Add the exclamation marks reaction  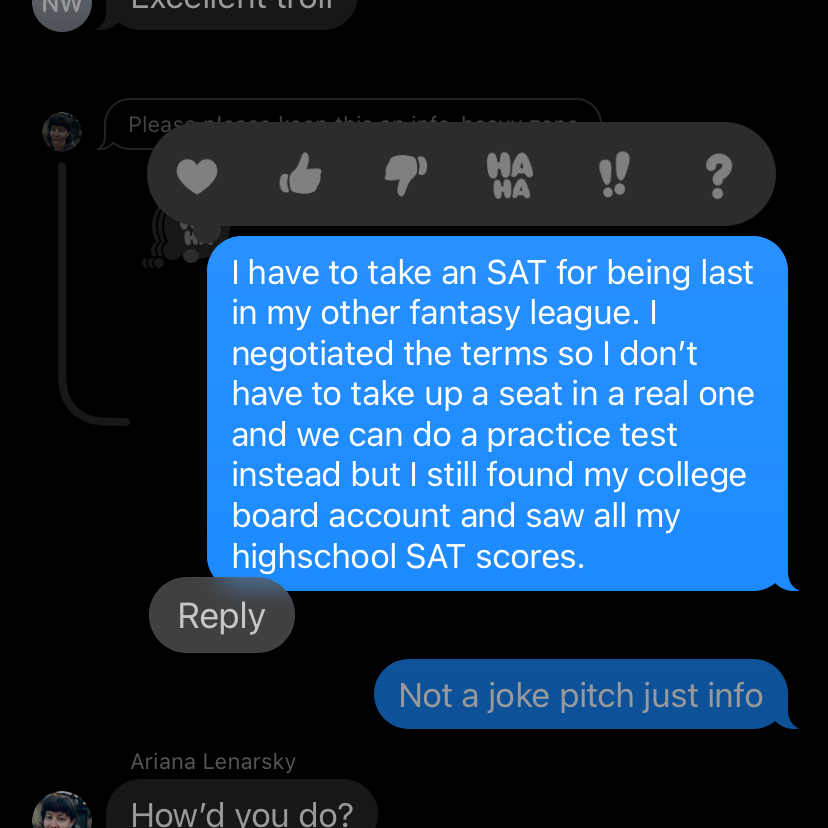click(x=613, y=176)
